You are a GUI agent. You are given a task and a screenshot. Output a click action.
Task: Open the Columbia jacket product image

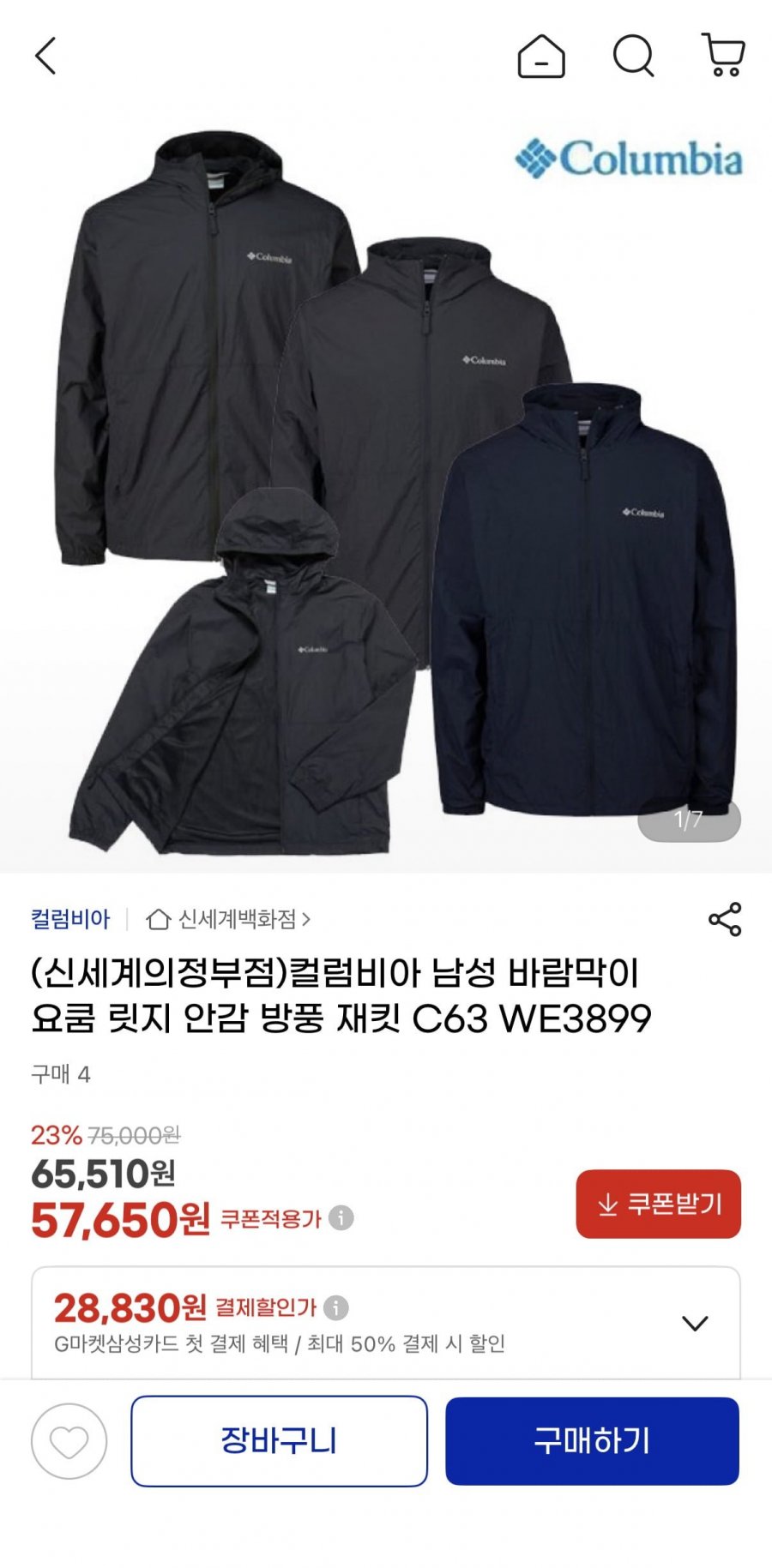386,489
